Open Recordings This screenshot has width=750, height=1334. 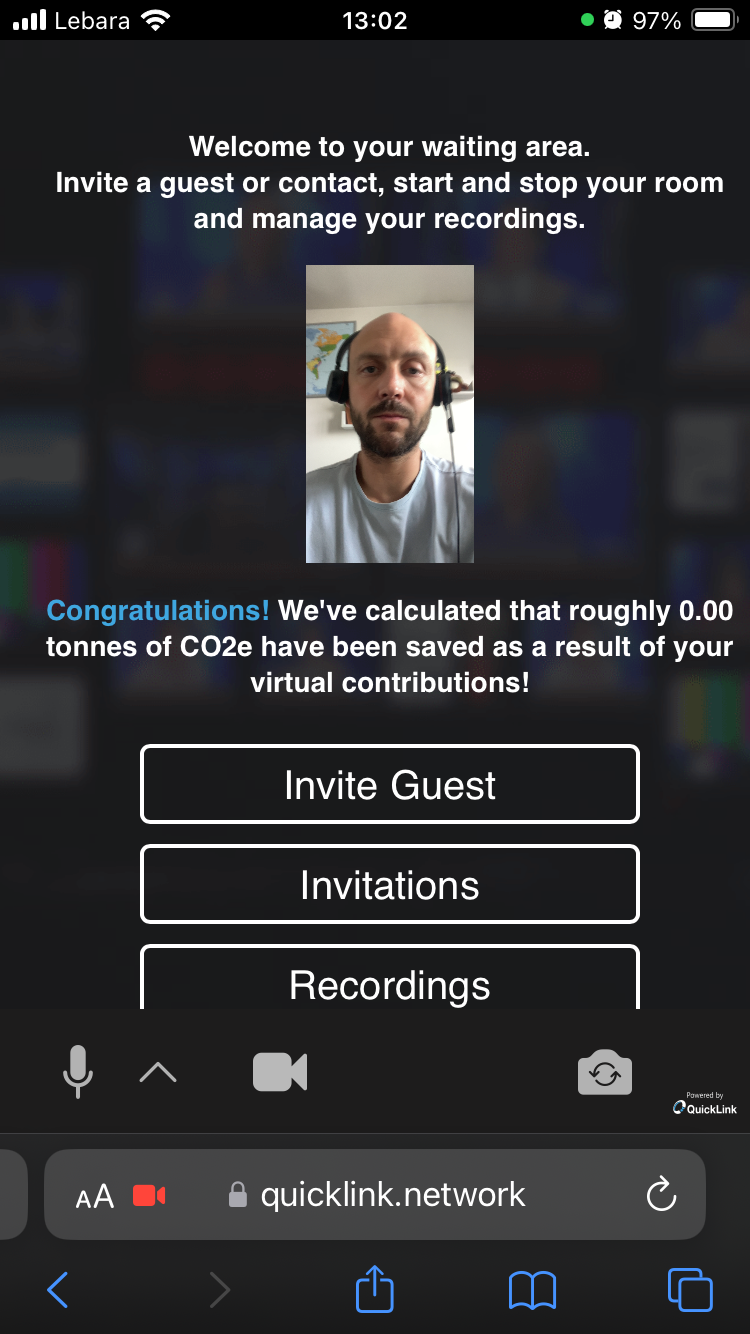389,982
